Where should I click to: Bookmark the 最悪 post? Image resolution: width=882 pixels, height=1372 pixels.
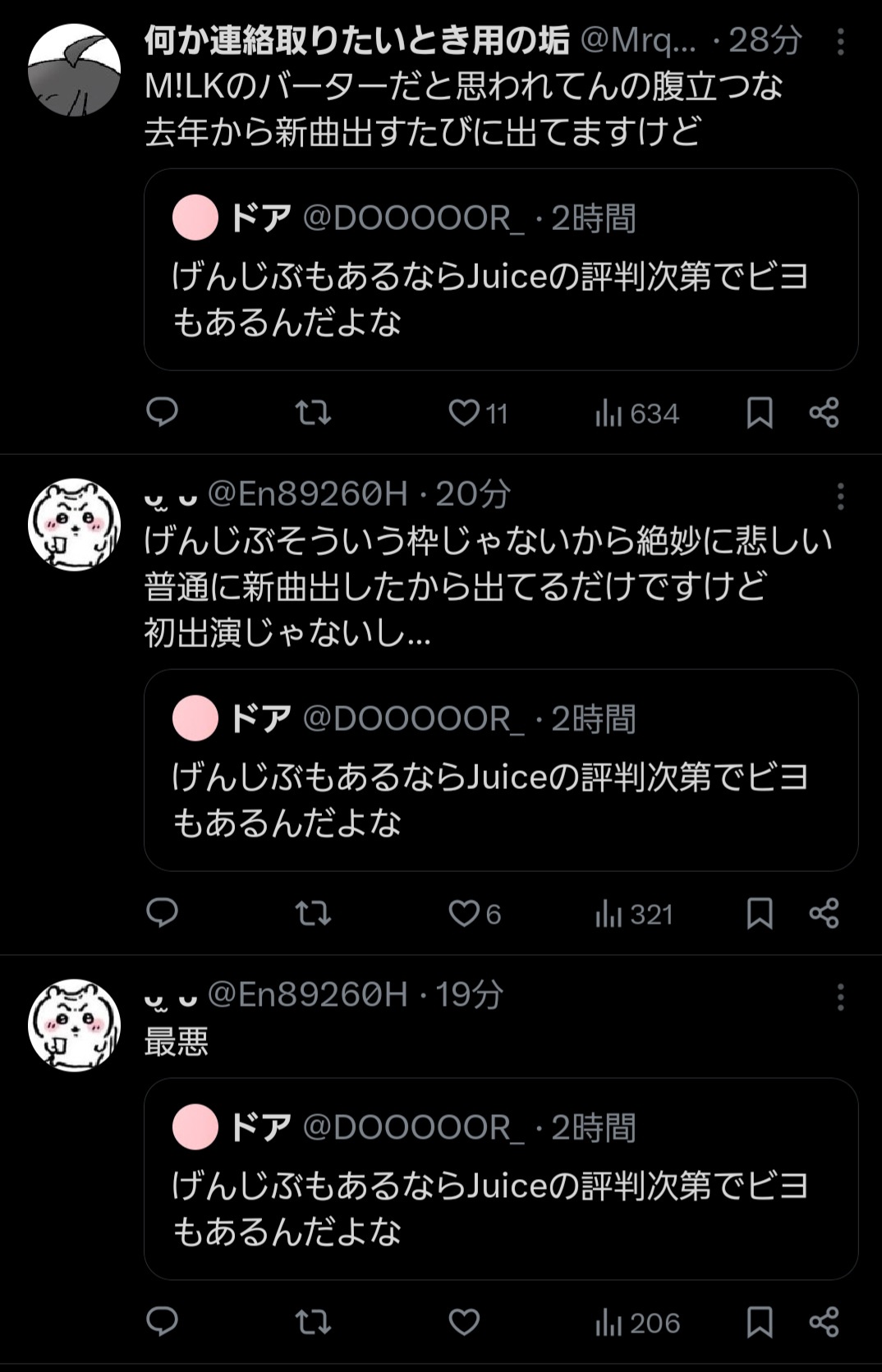pos(760,1322)
